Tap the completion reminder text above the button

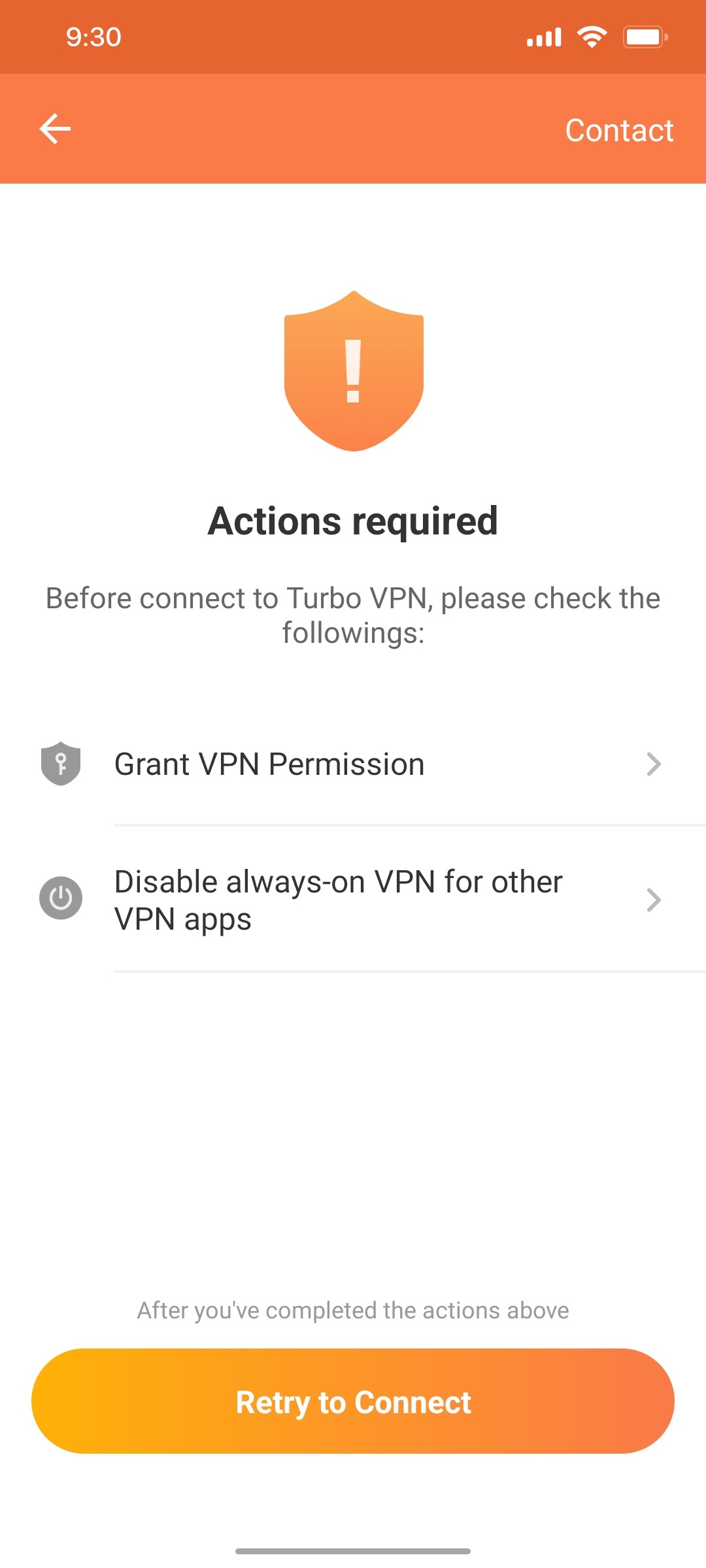(353, 1309)
